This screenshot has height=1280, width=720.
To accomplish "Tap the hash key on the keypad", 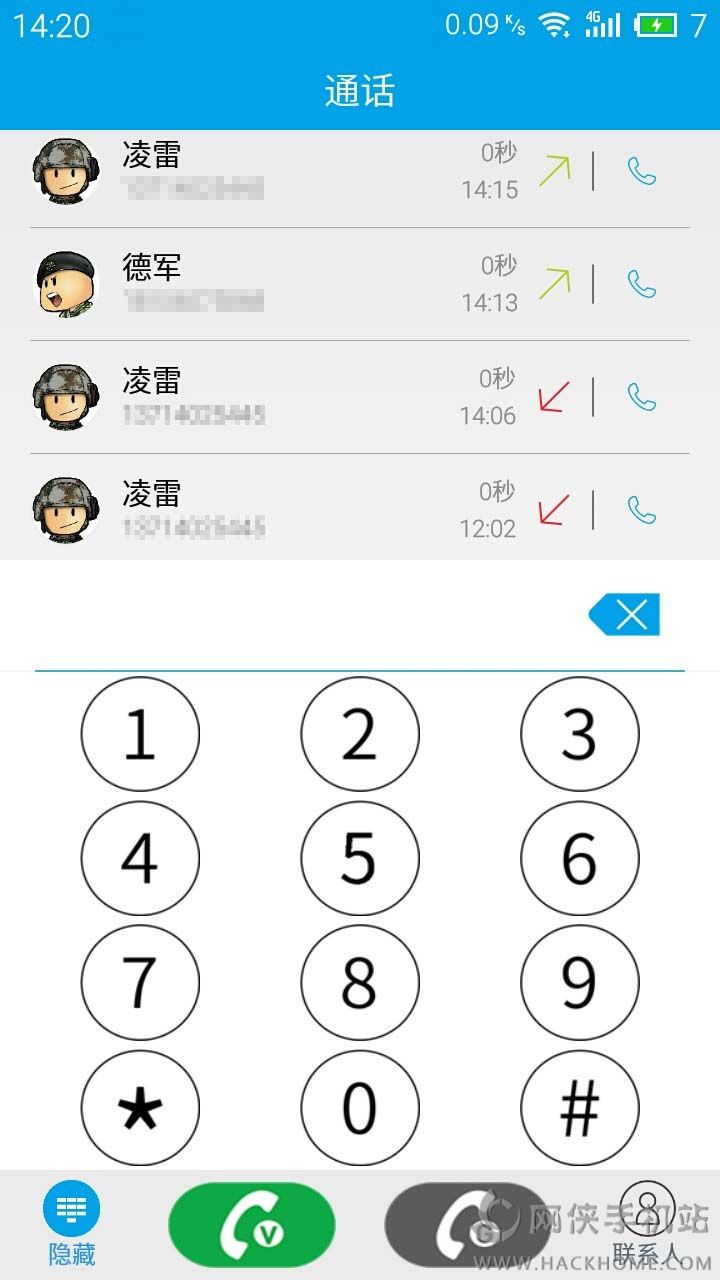I will (x=580, y=1108).
